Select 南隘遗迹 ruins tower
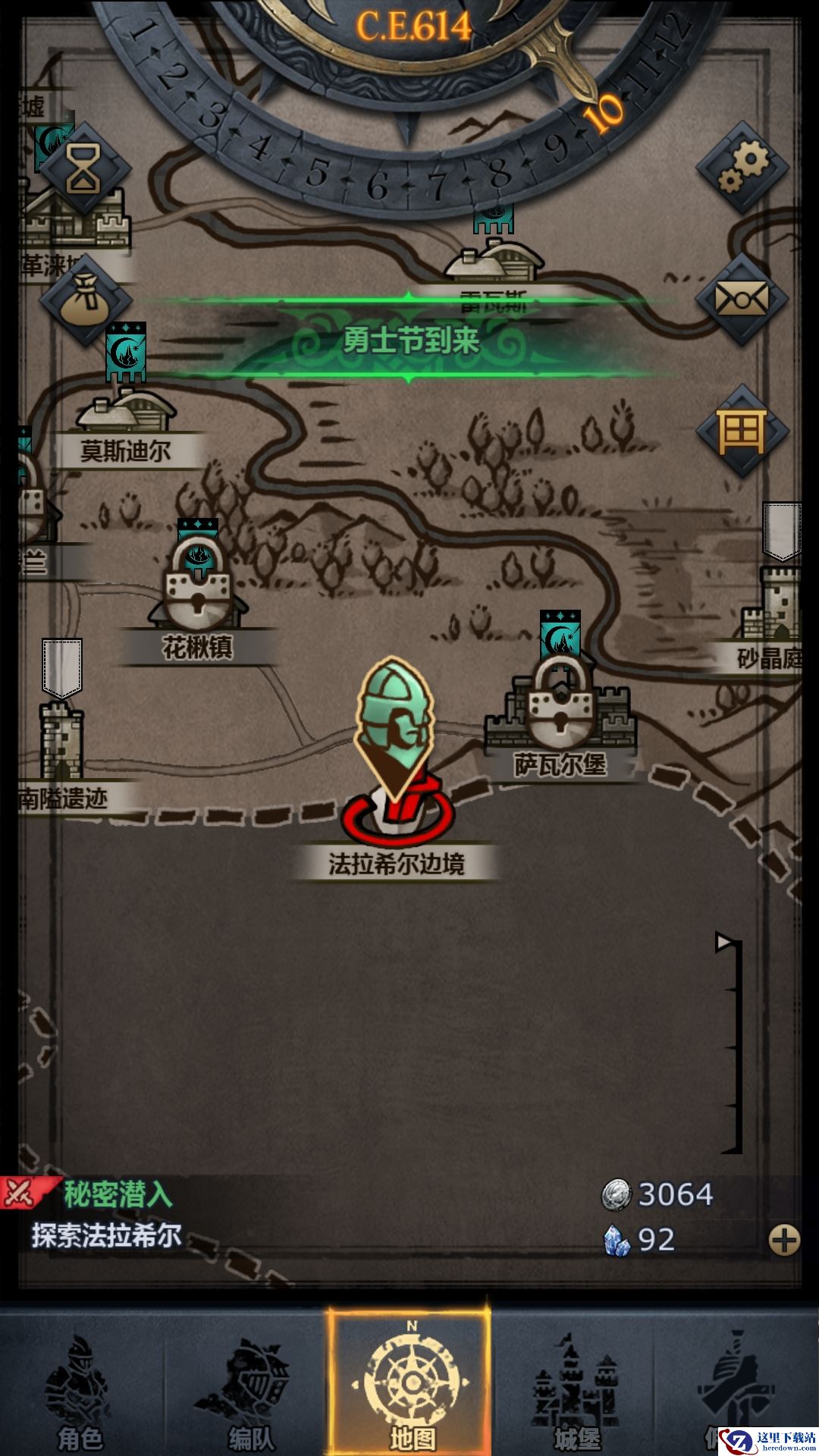Viewport: 819px width, 1456px height. (62, 739)
